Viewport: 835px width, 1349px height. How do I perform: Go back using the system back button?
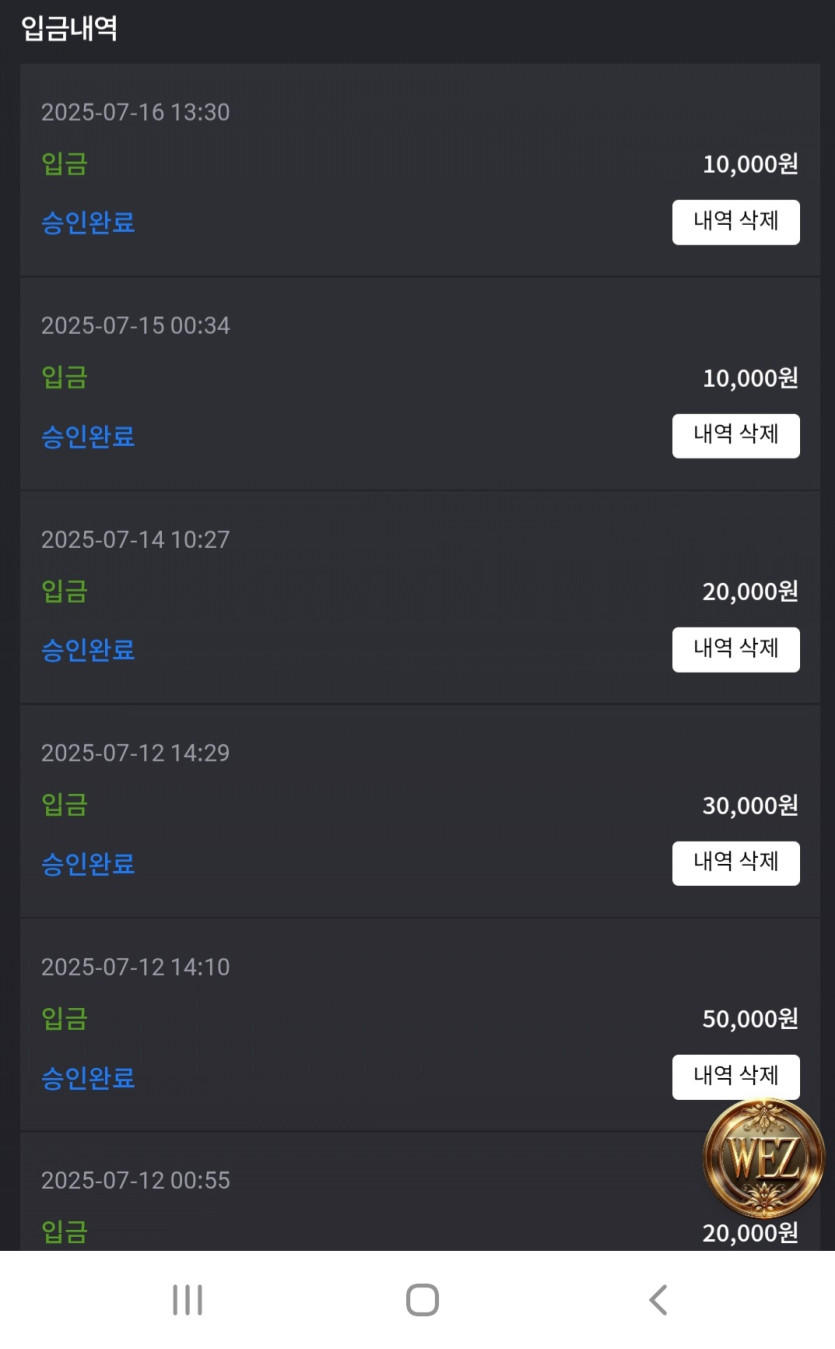(x=657, y=1300)
